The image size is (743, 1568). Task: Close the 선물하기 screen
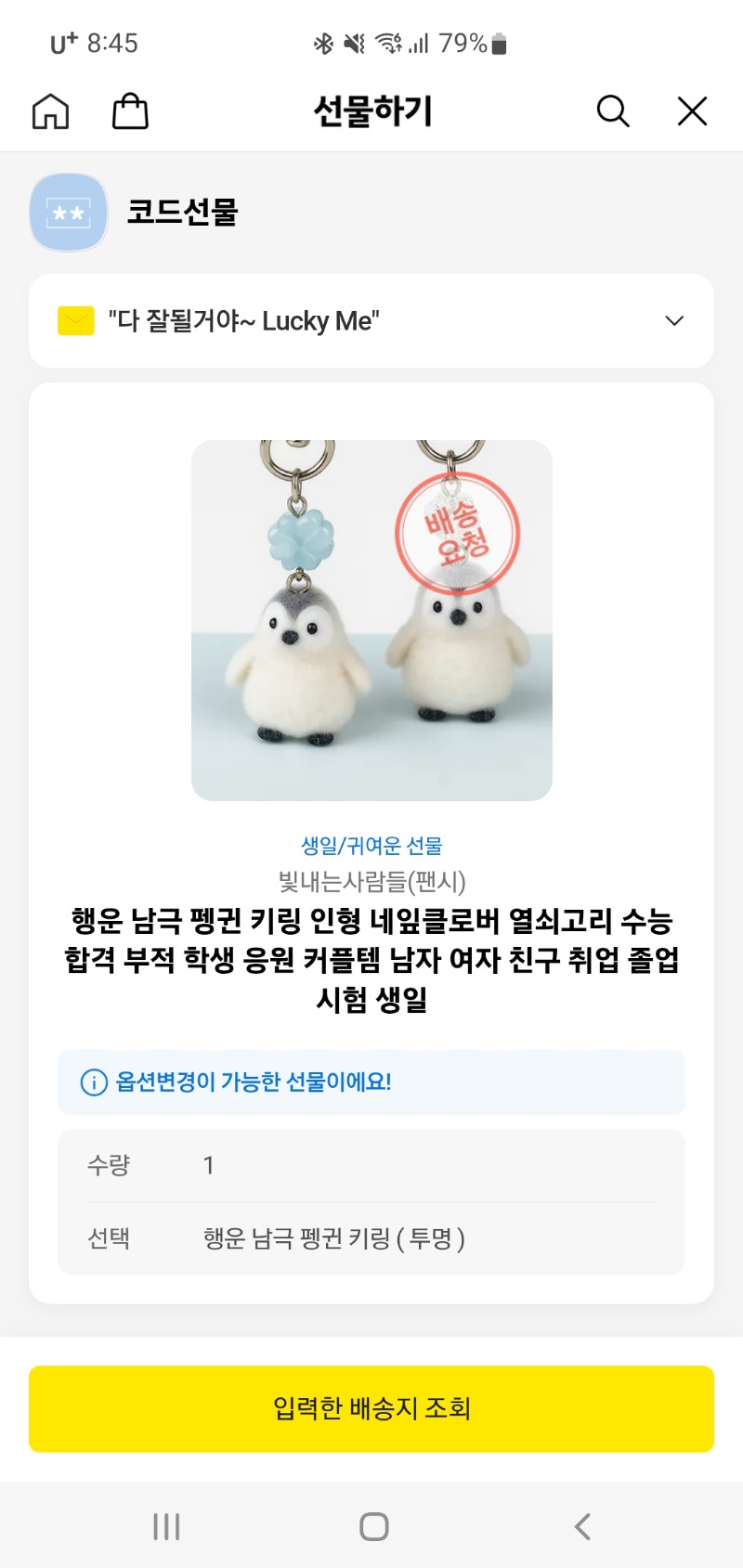(x=692, y=111)
